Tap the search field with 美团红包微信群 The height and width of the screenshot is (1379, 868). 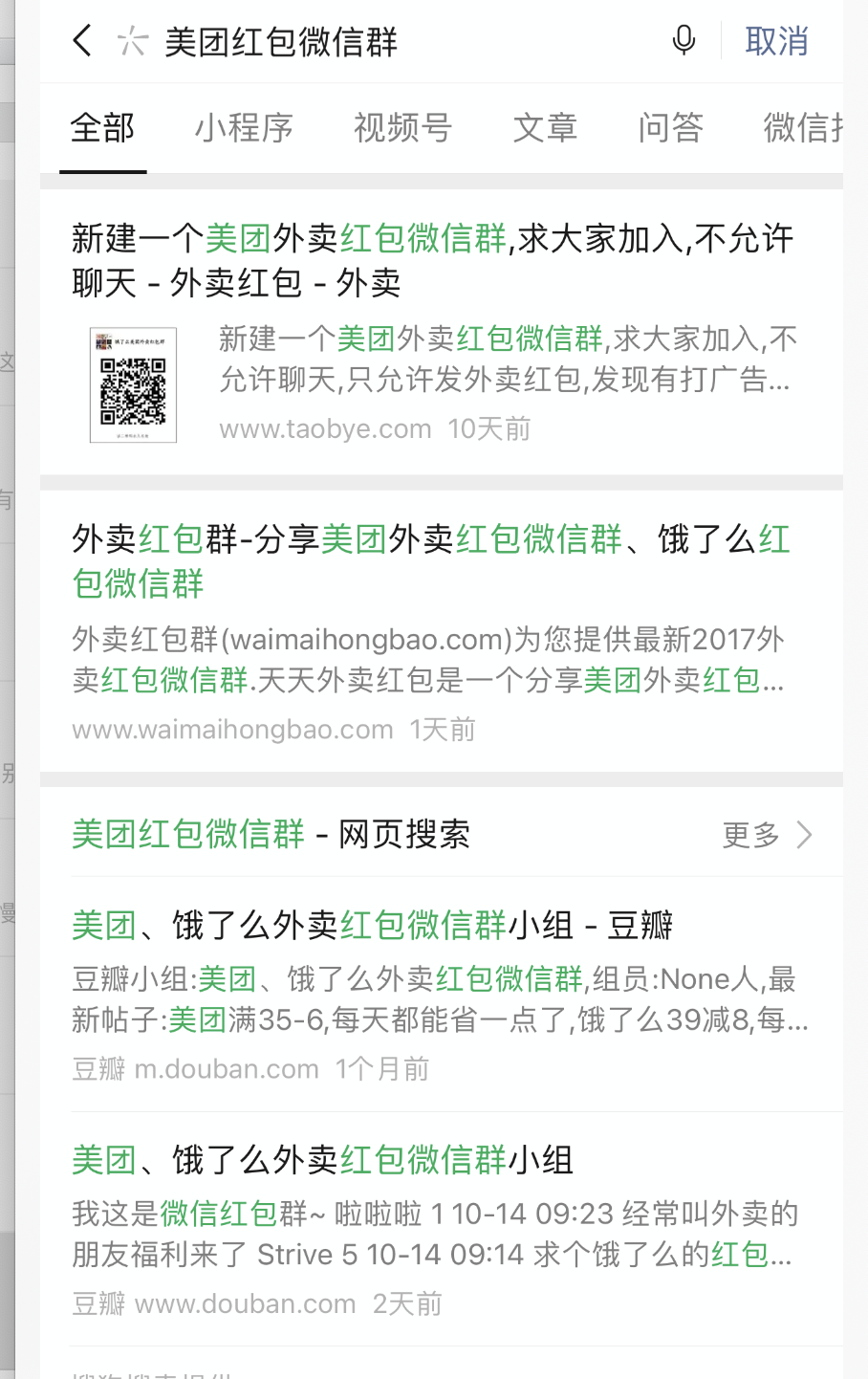tap(382, 42)
